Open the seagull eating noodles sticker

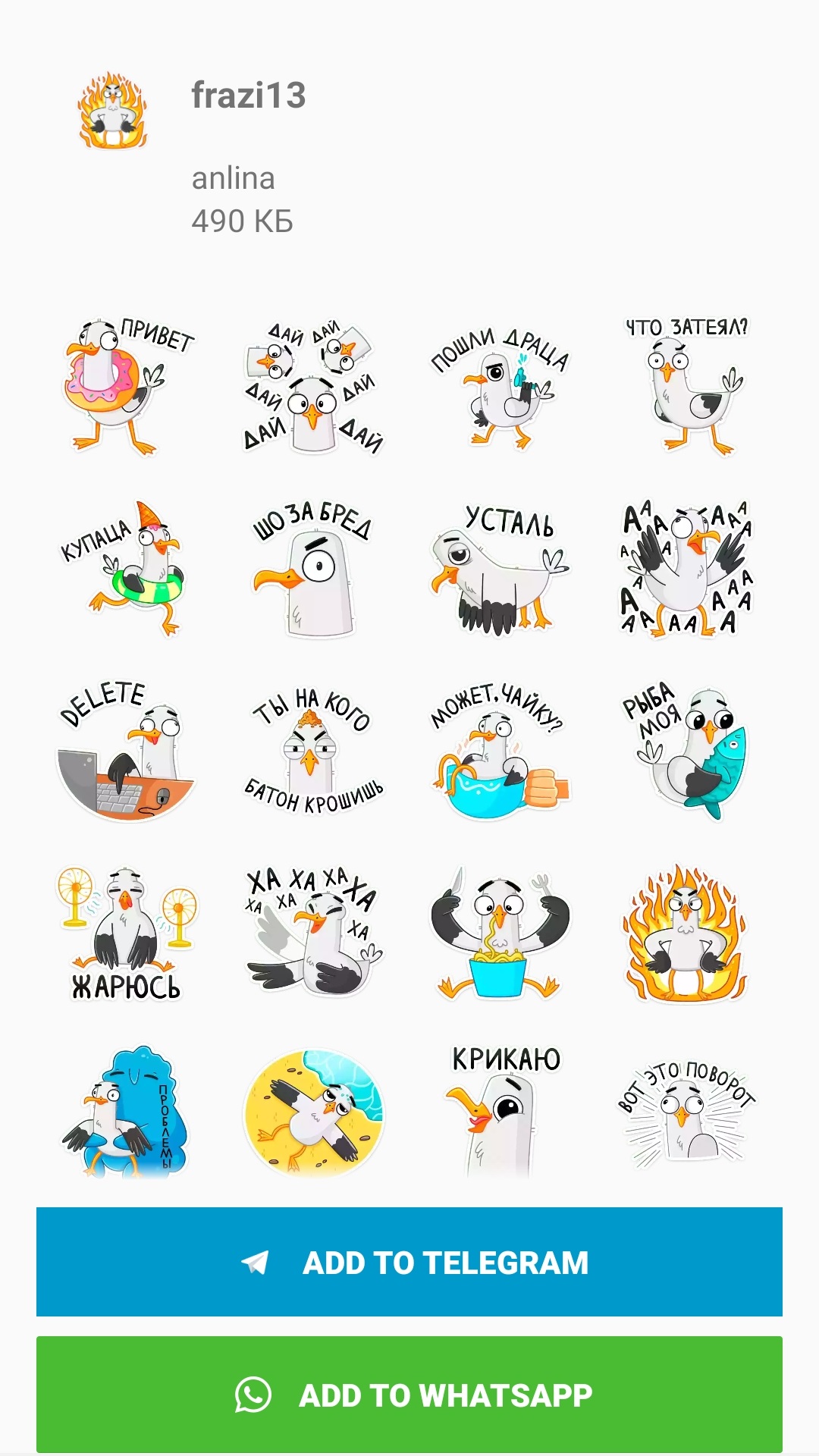click(500, 933)
